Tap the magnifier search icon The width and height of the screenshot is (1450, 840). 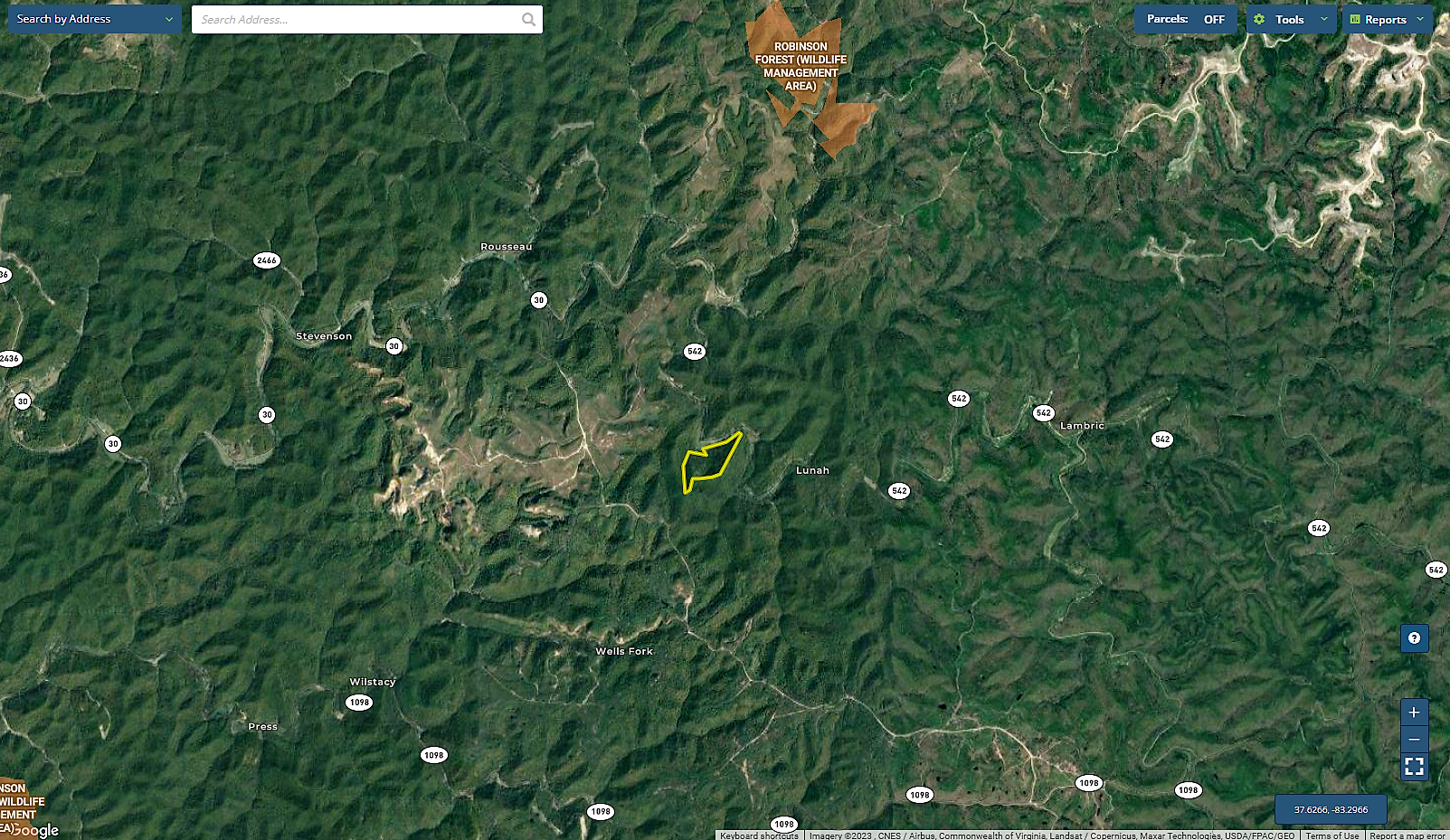point(528,19)
